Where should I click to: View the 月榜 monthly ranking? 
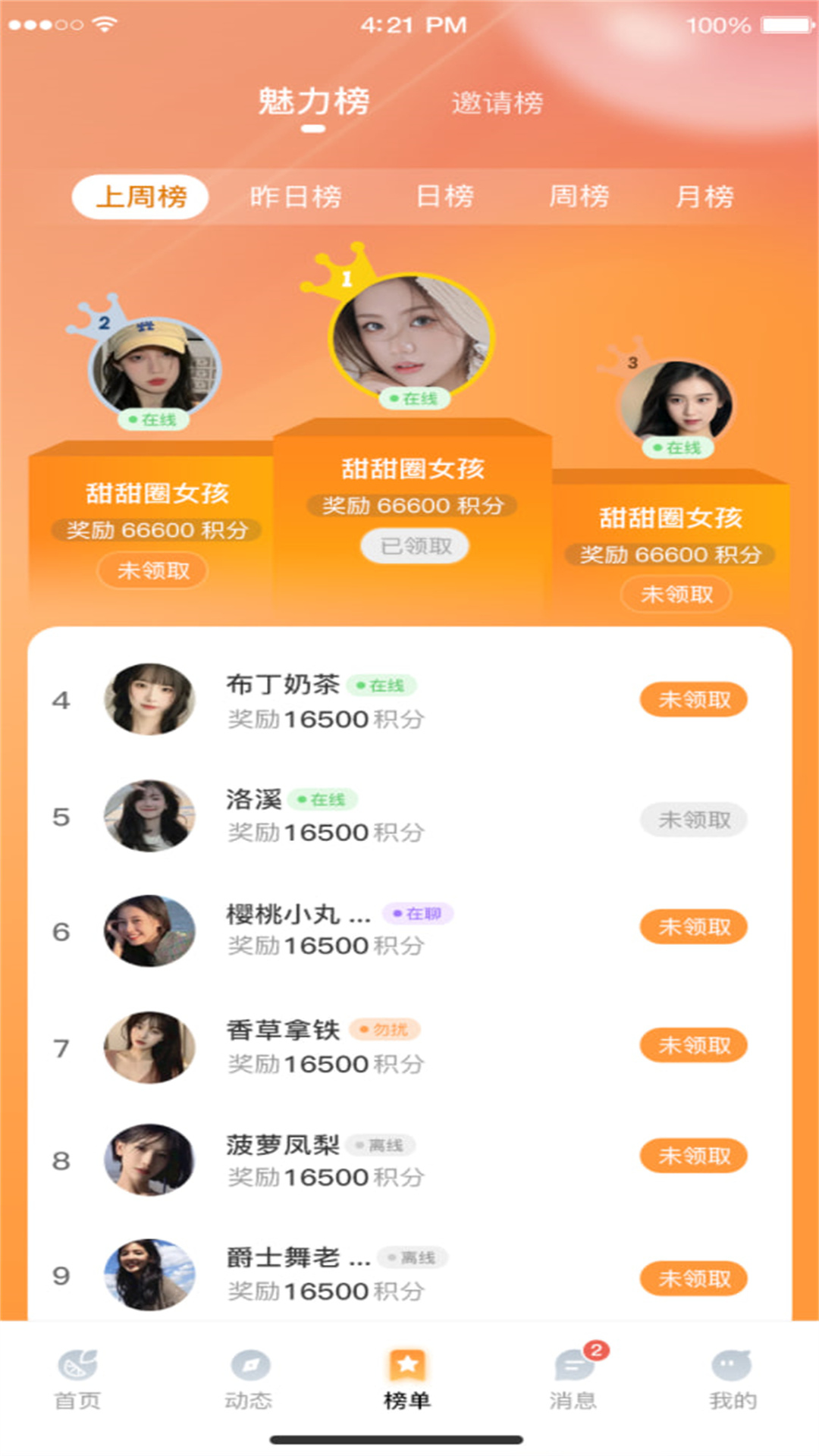coord(704,197)
